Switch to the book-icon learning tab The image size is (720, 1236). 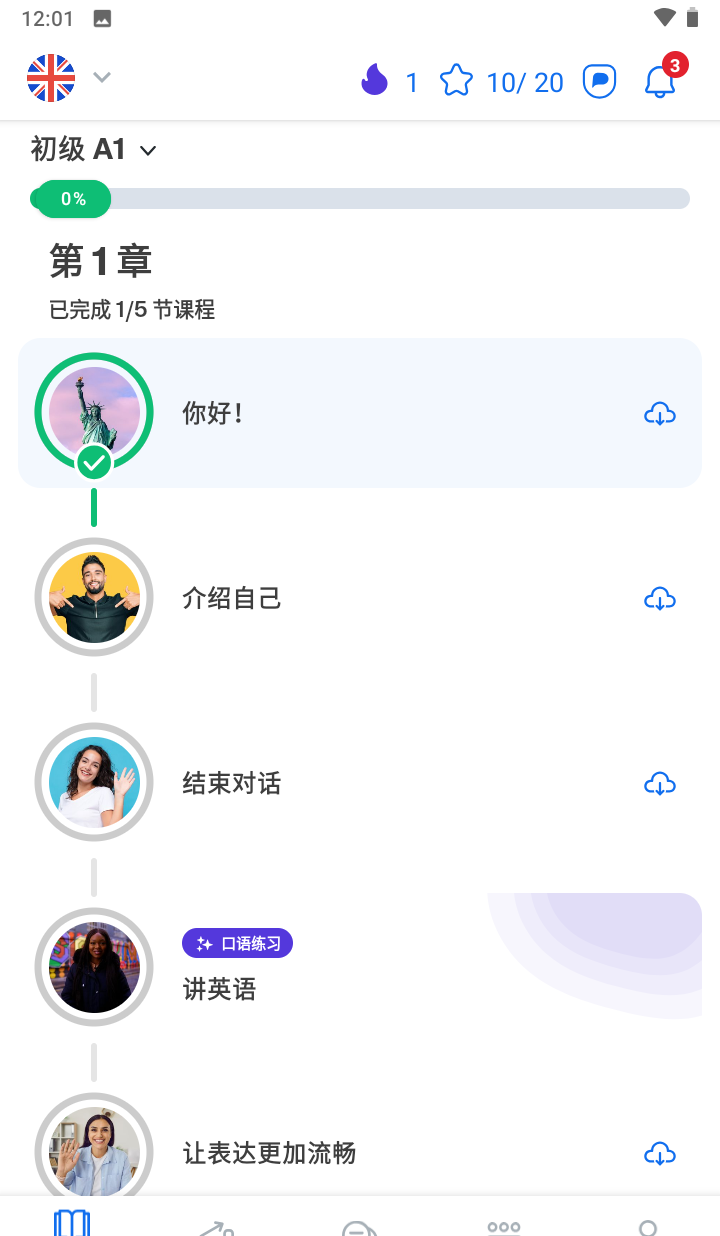(x=72, y=1222)
